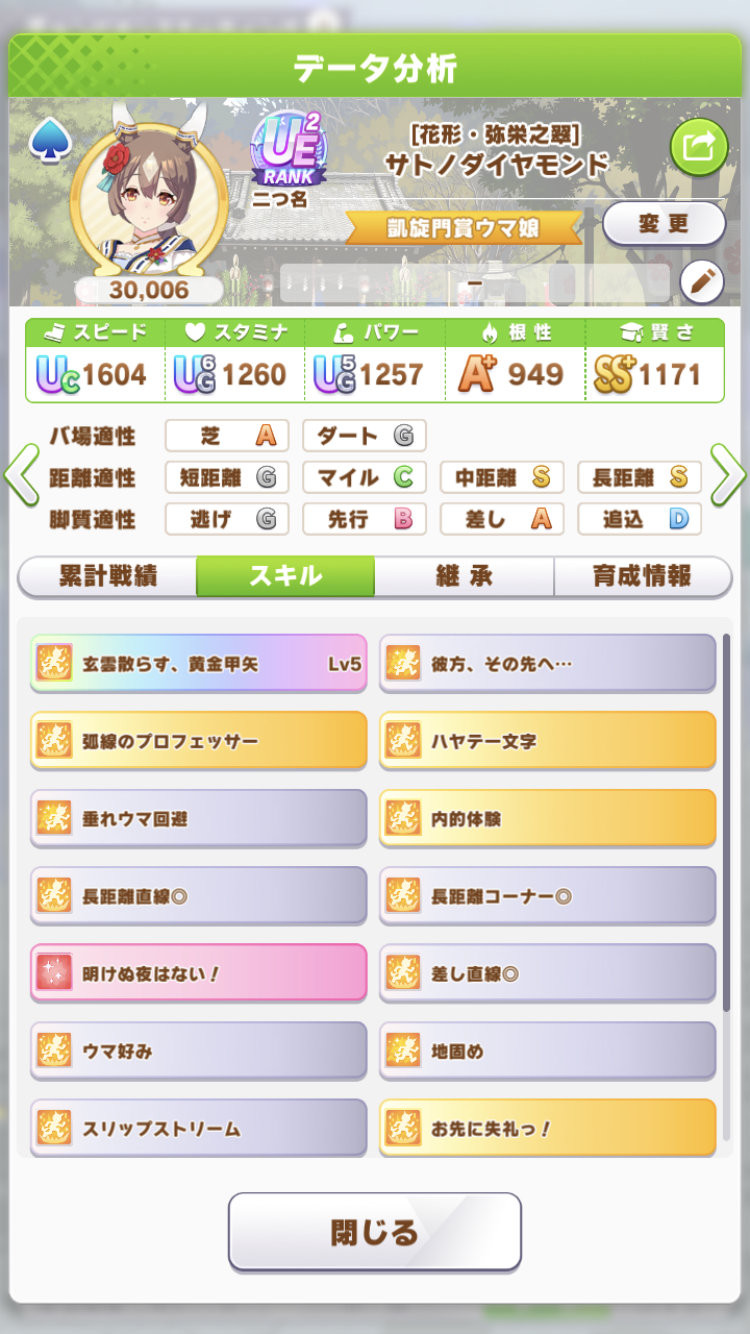The height and width of the screenshot is (1334, 750).
Task: Switch to the 継承 tab
Action: pyautogui.click(x=464, y=576)
